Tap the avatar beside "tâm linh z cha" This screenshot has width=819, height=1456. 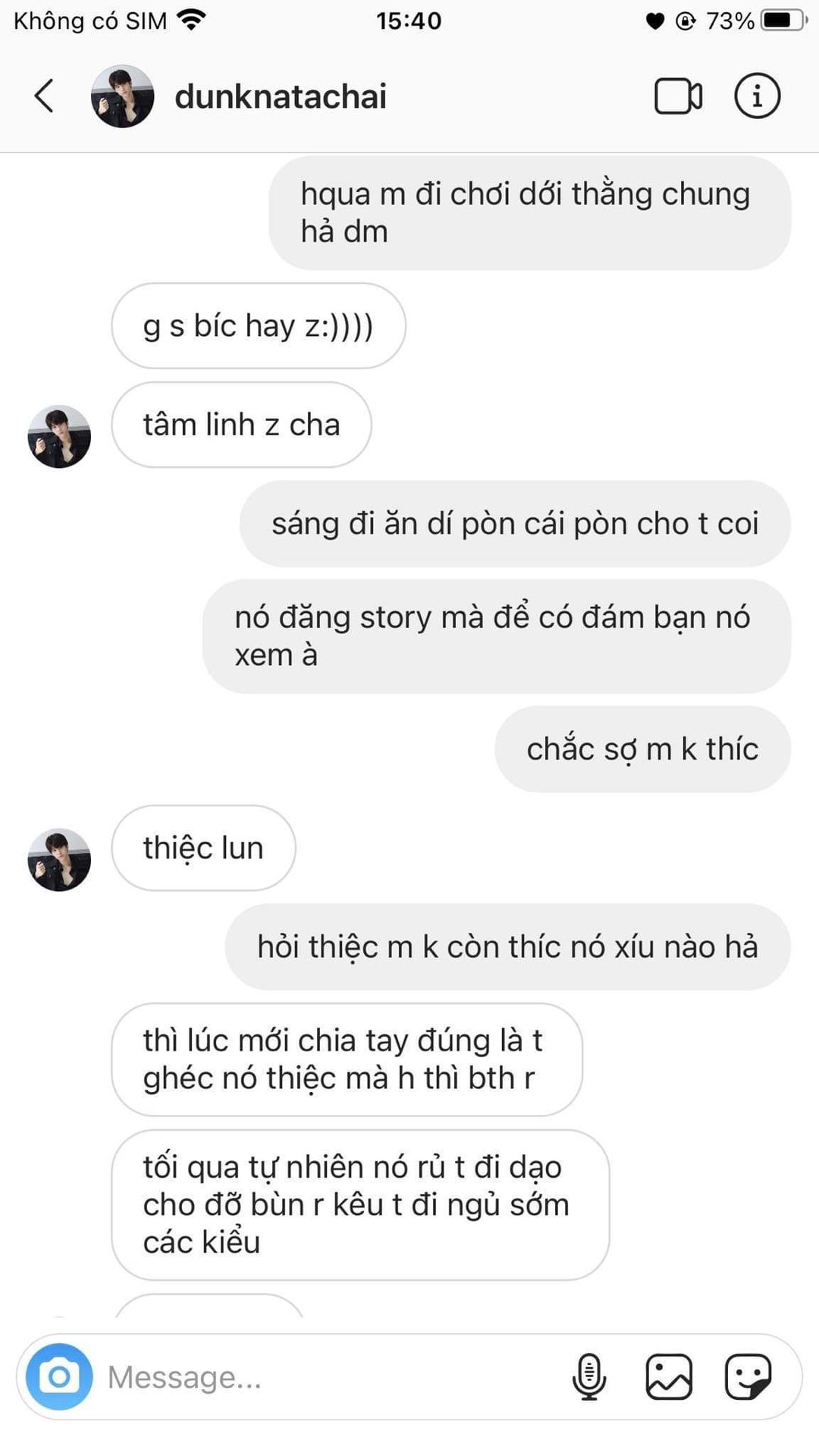(x=59, y=436)
